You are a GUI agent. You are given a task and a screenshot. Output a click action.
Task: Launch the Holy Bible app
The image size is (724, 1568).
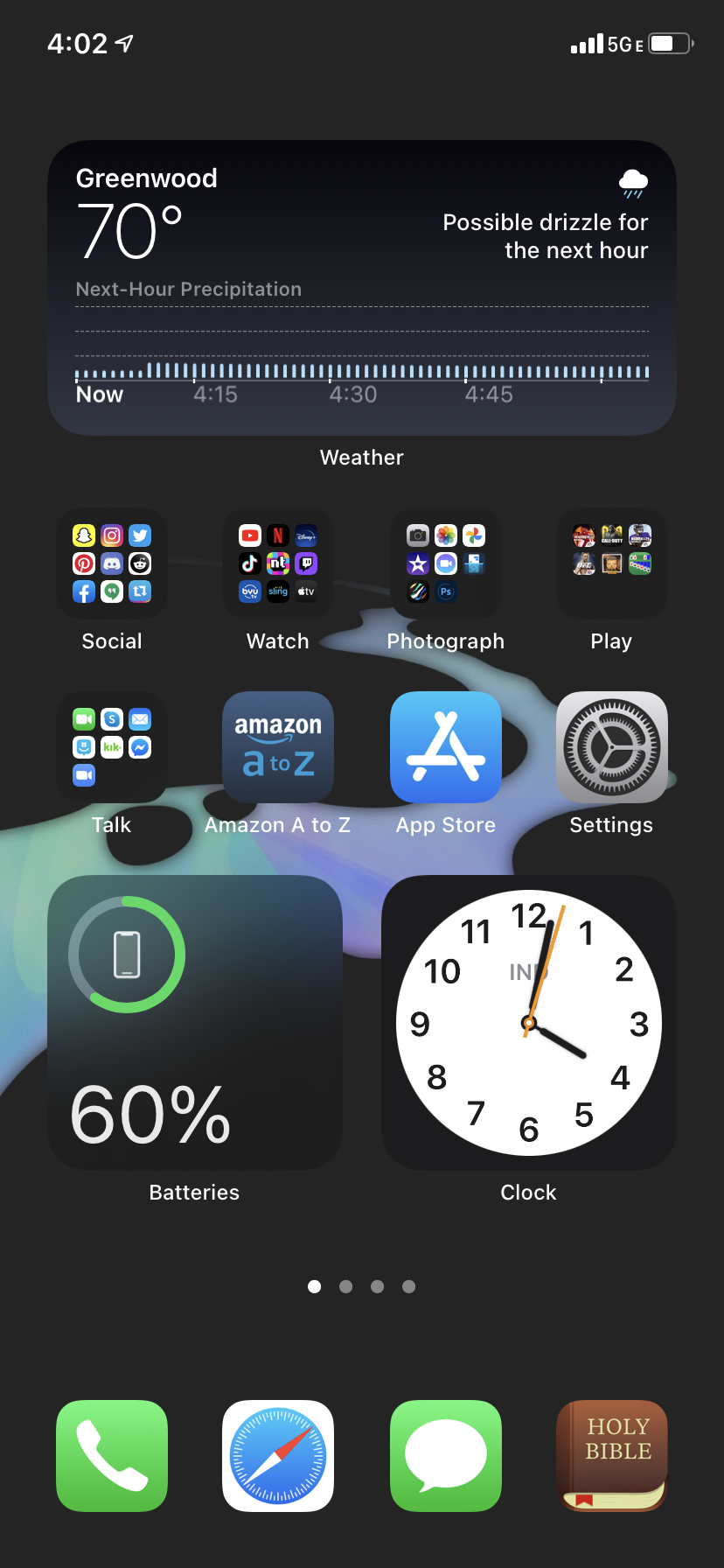612,1456
